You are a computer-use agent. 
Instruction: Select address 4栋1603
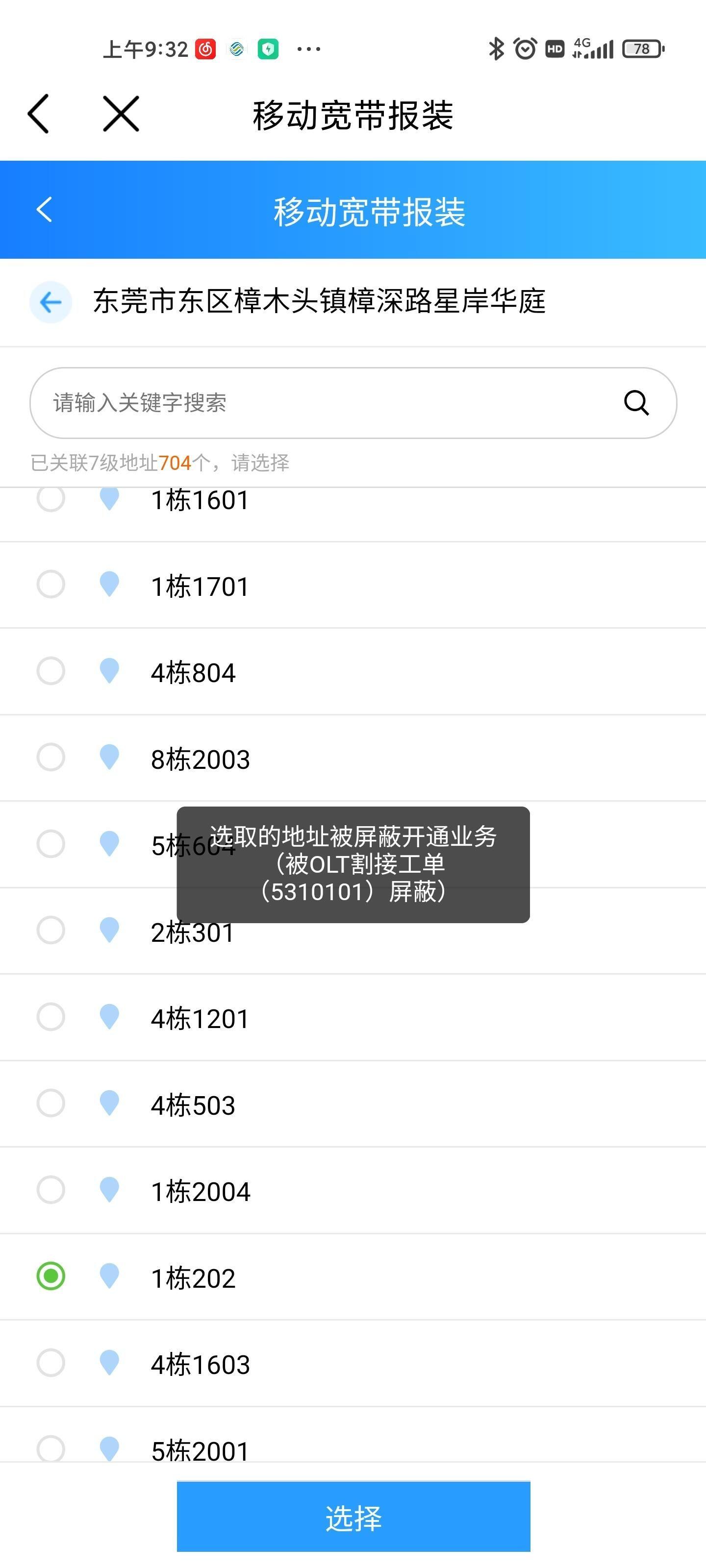click(353, 1363)
